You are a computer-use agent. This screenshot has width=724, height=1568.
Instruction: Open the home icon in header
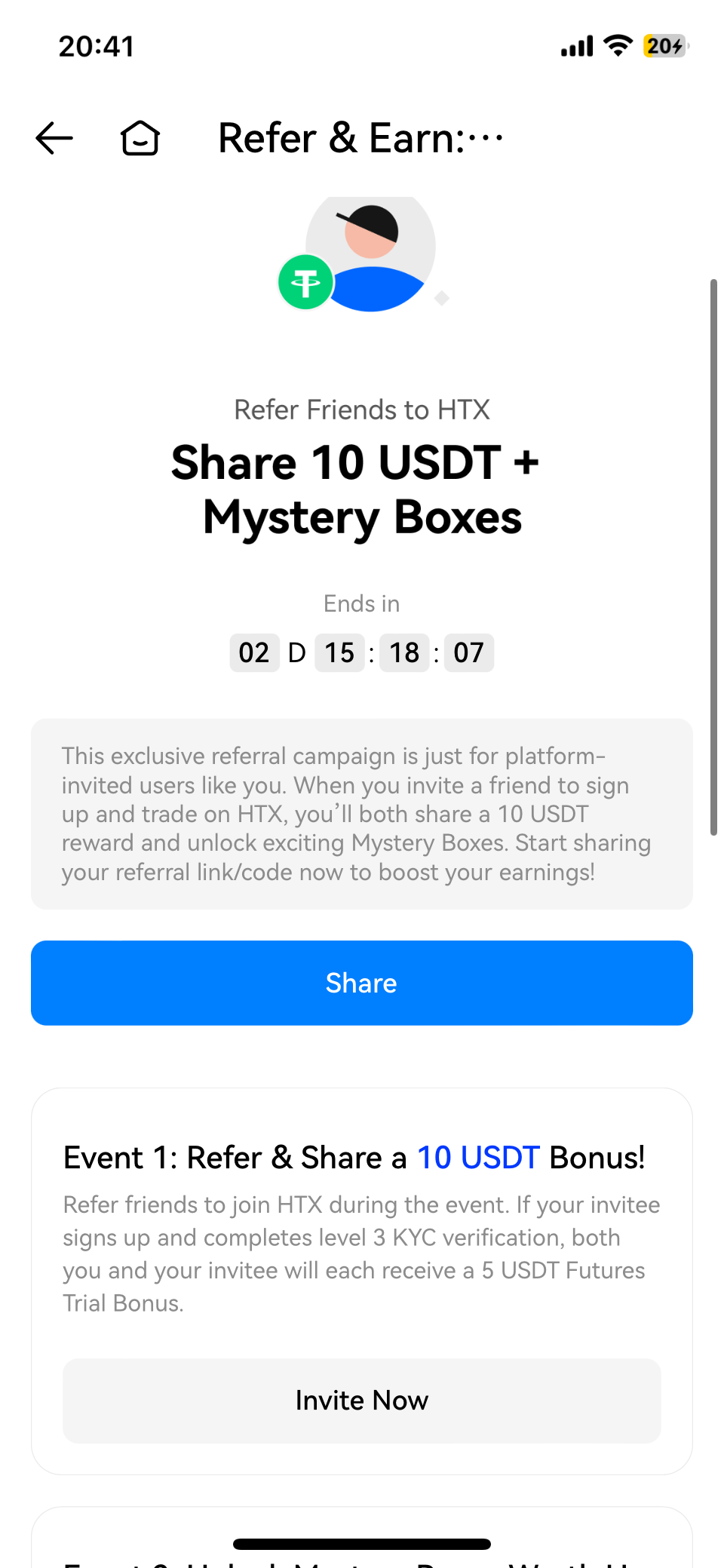click(x=140, y=138)
